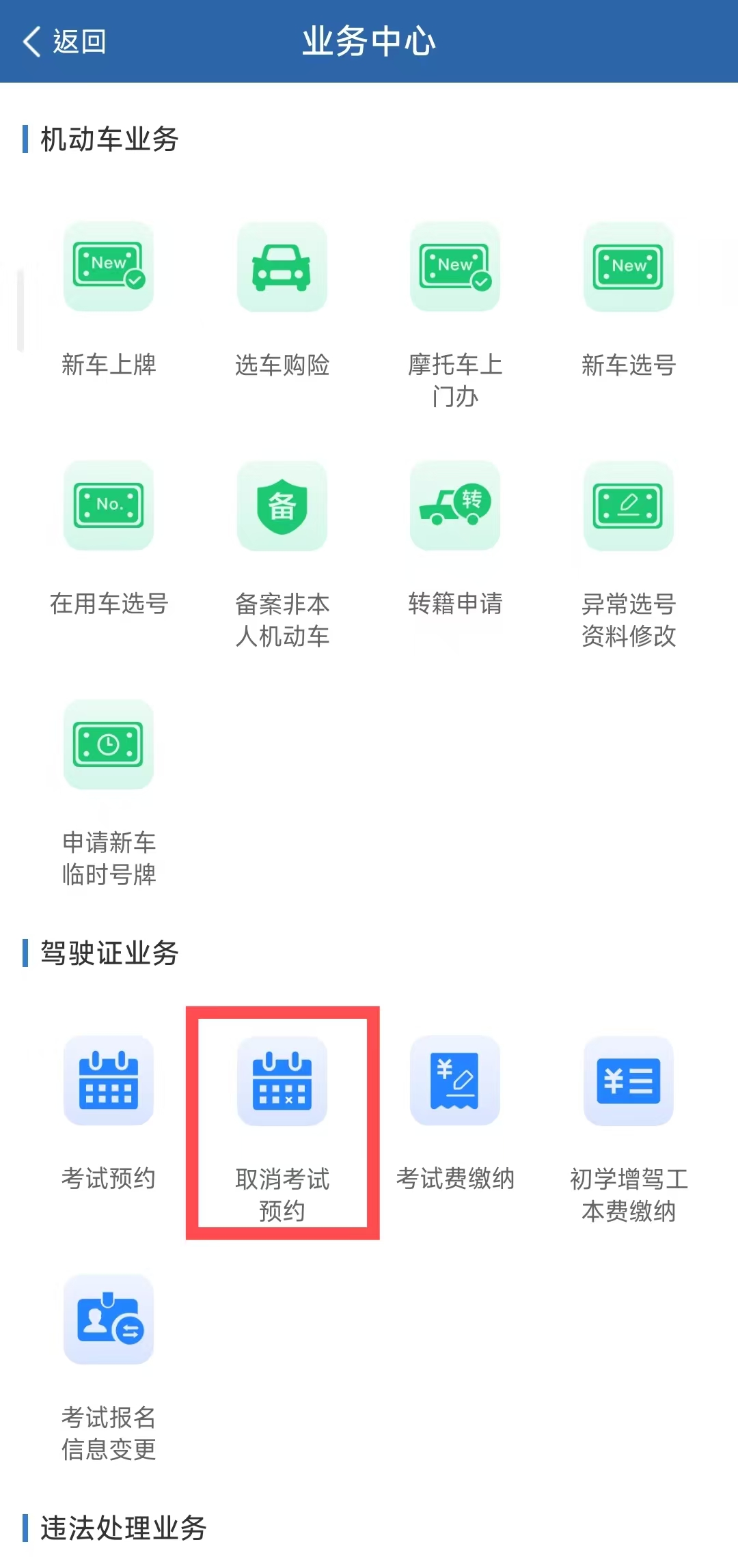Image resolution: width=738 pixels, height=1568 pixels.
Task: Select the 考试报名信息变更 icon
Action: point(108,1320)
